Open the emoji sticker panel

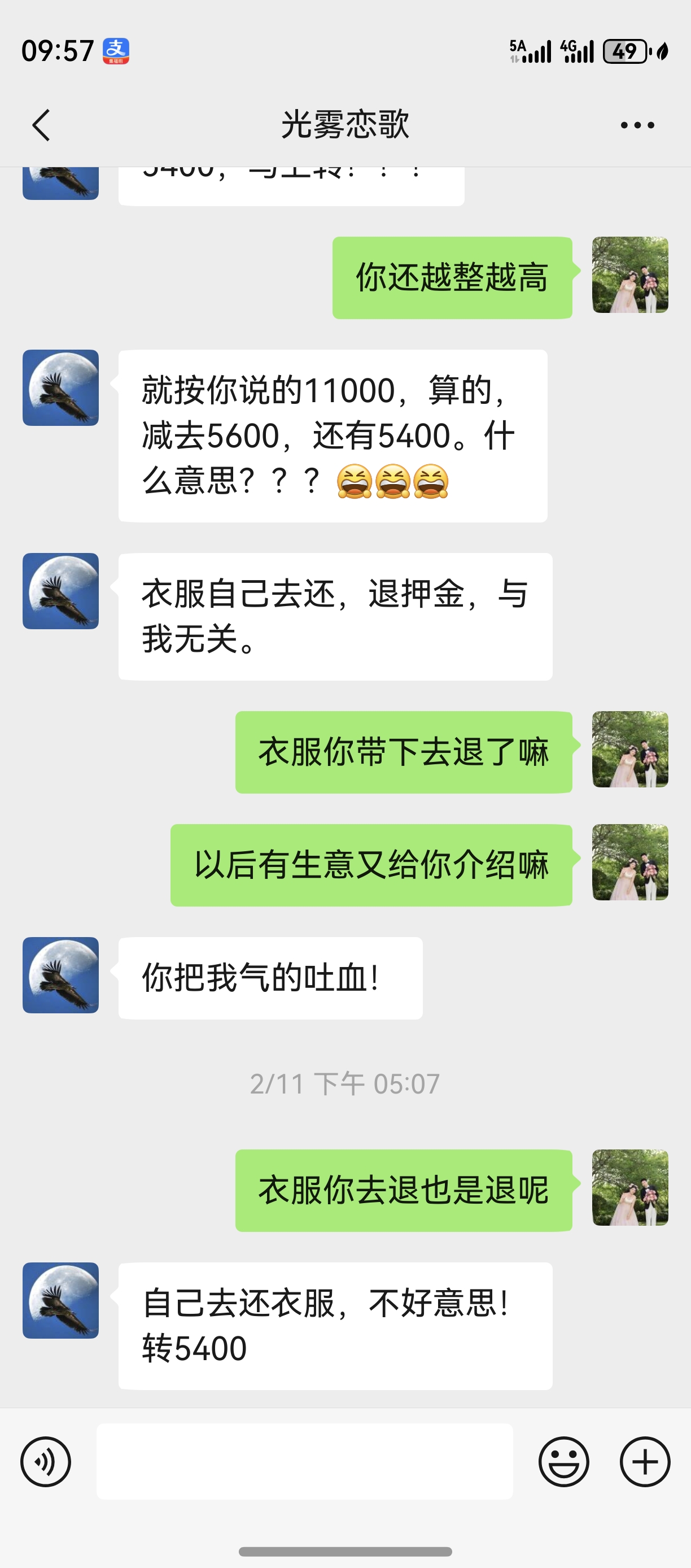(x=563, y=1461)
